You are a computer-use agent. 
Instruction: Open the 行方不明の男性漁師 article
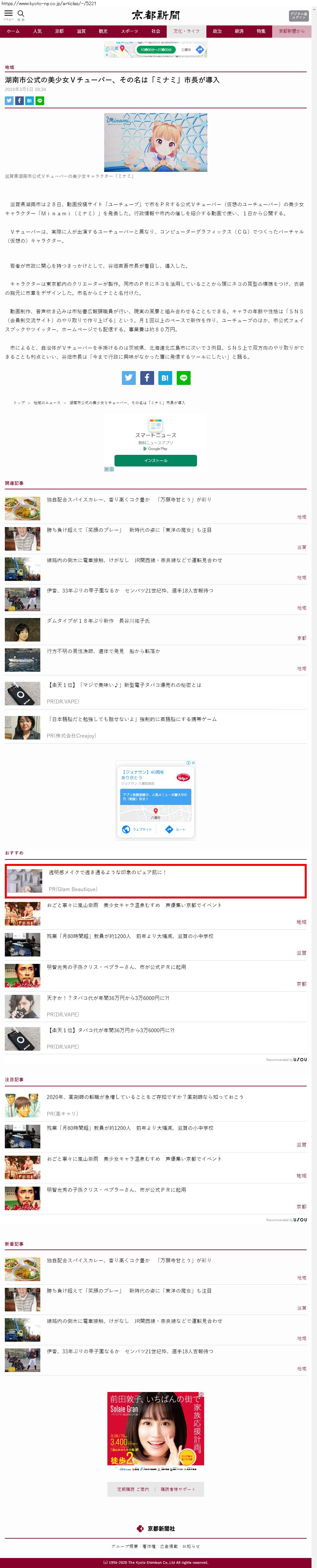103,651
